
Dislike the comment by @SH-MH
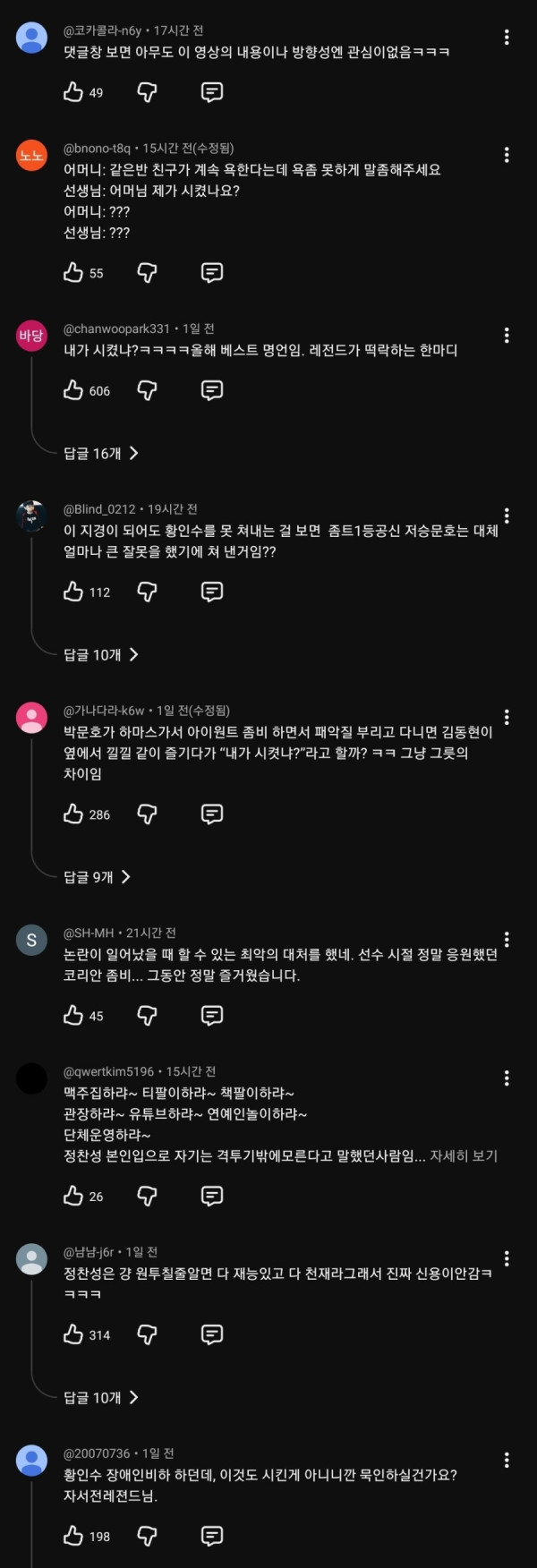coord(147,1015)
